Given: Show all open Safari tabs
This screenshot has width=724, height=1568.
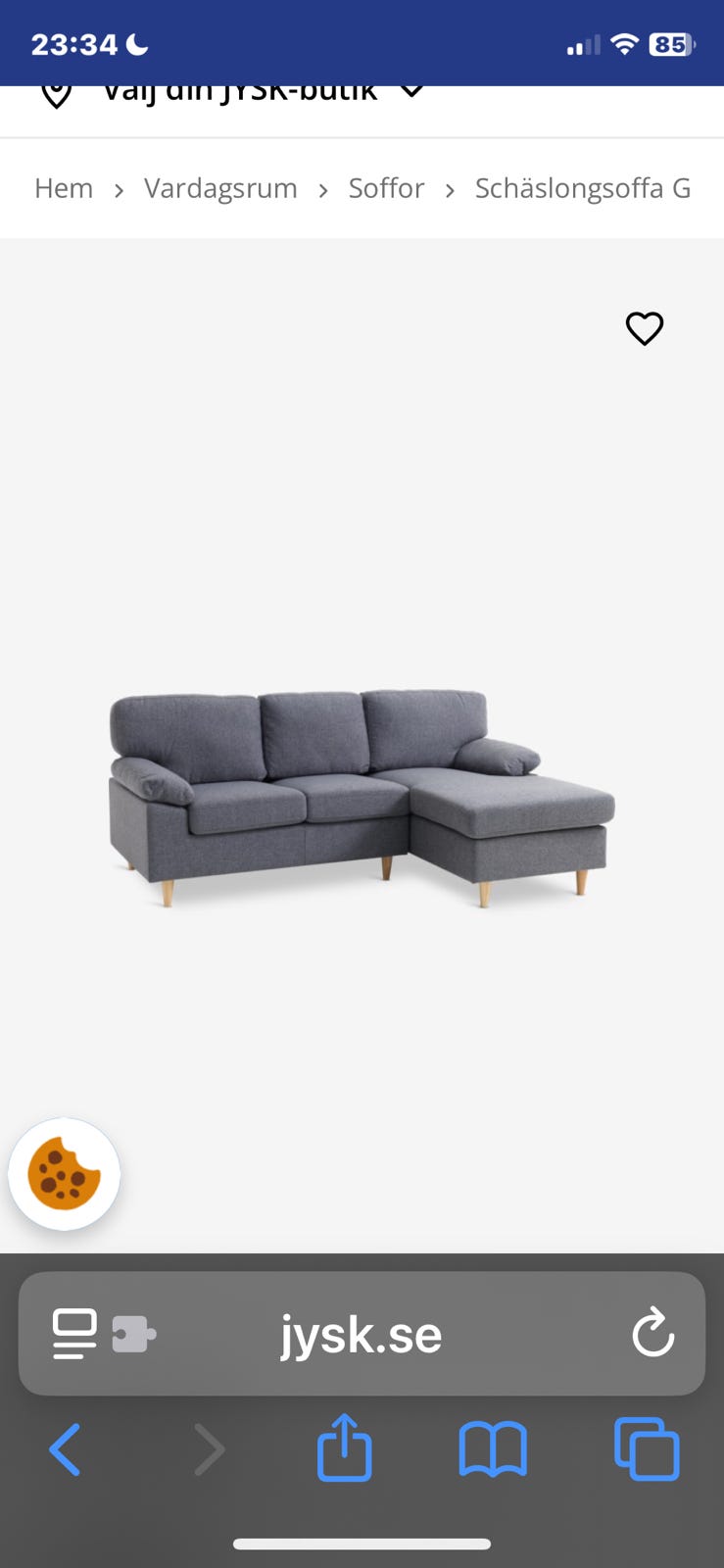Looking at the screenshot, I should pyautogui.click(x=647, y=1449).
